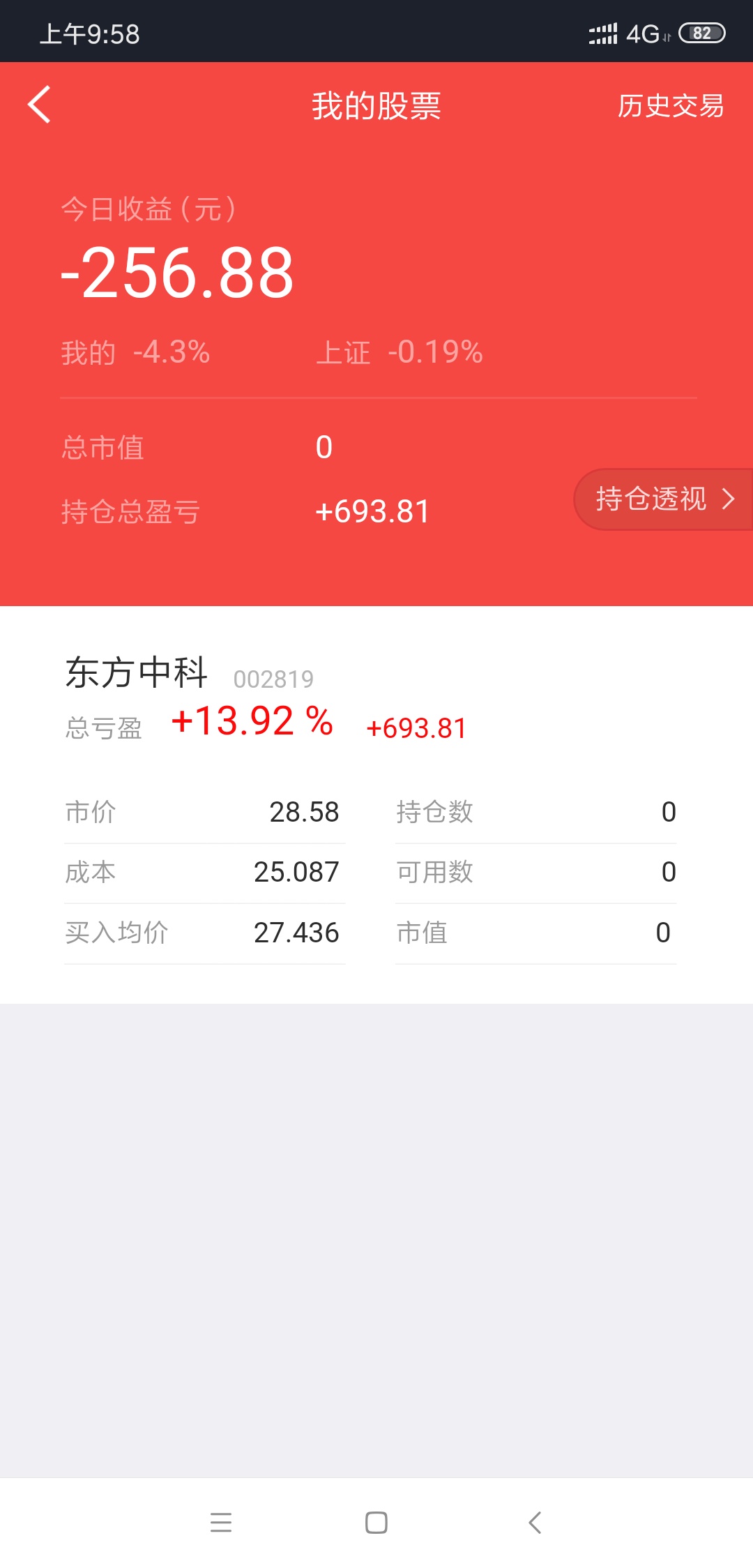Open 持仓透视 position insight
The image size is (753, 1568).
[664, 499]
